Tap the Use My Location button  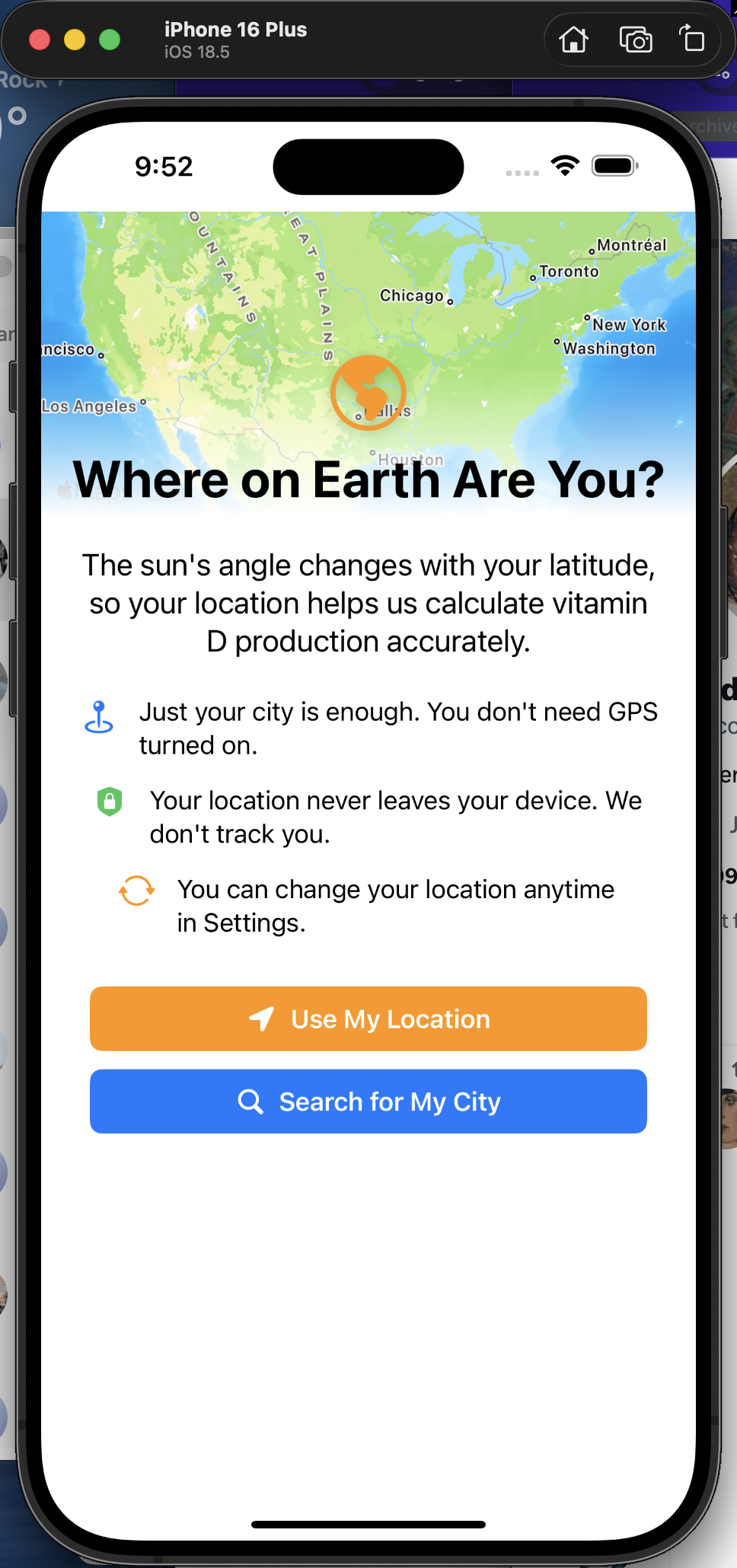point(368,1018)
